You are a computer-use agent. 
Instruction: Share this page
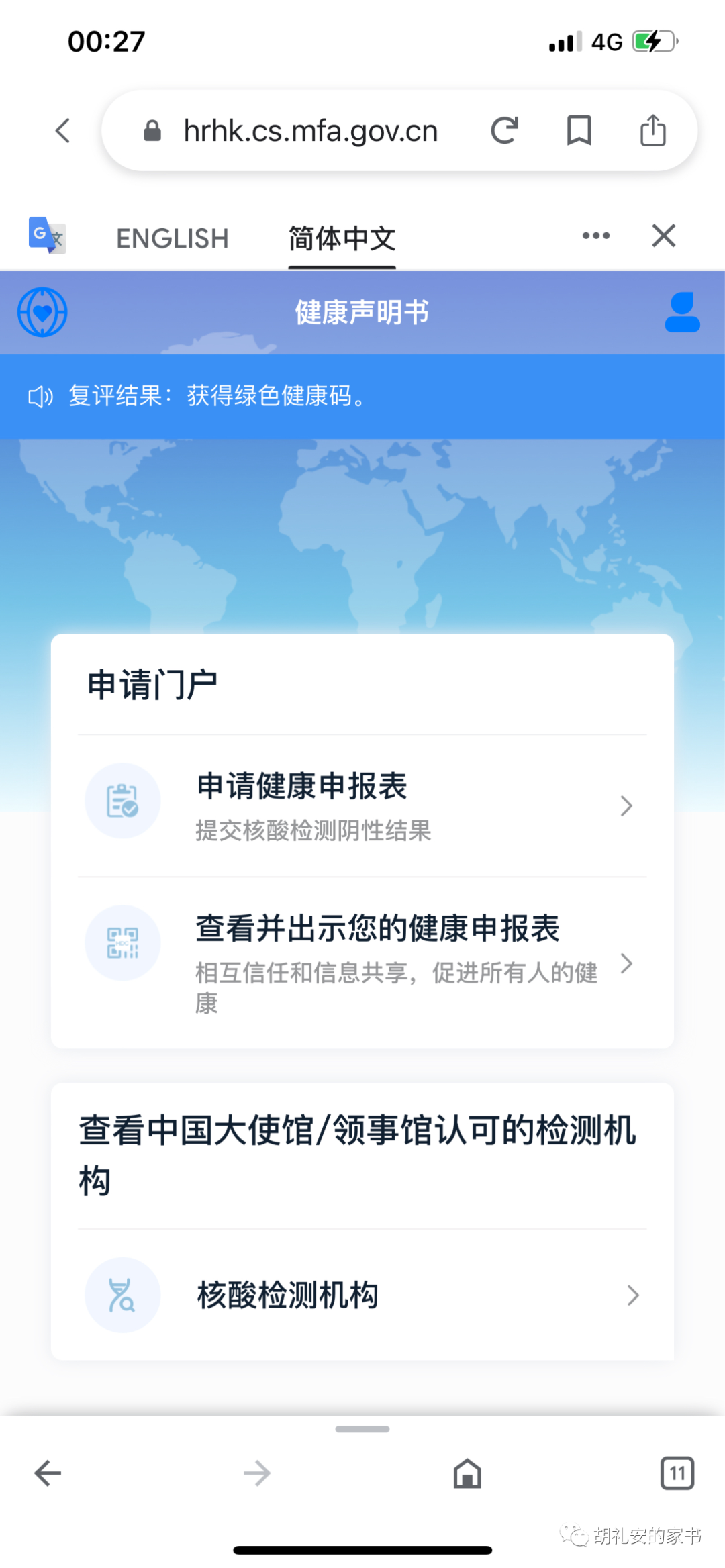[652, 130]
